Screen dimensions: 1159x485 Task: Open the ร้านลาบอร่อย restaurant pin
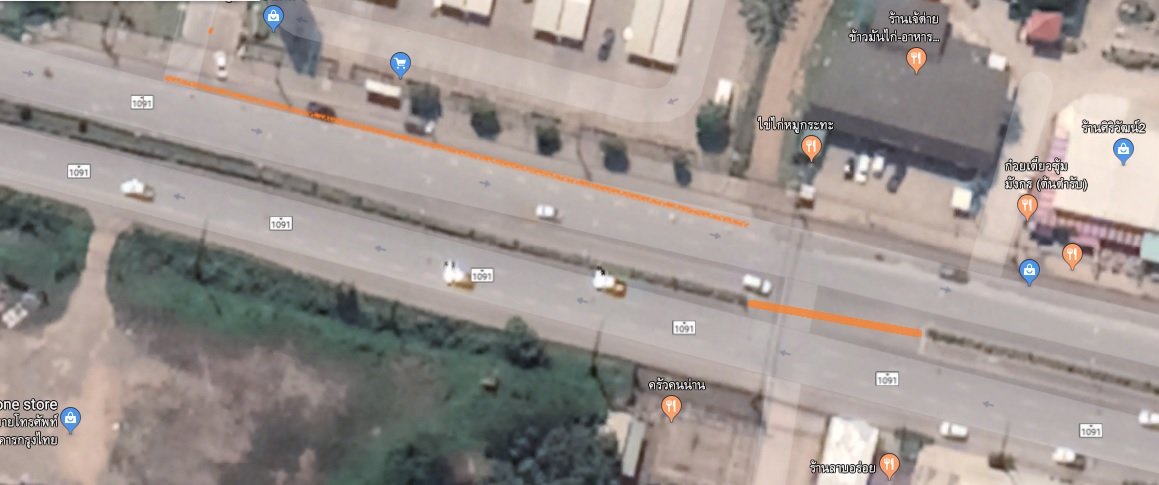[889, 464]
